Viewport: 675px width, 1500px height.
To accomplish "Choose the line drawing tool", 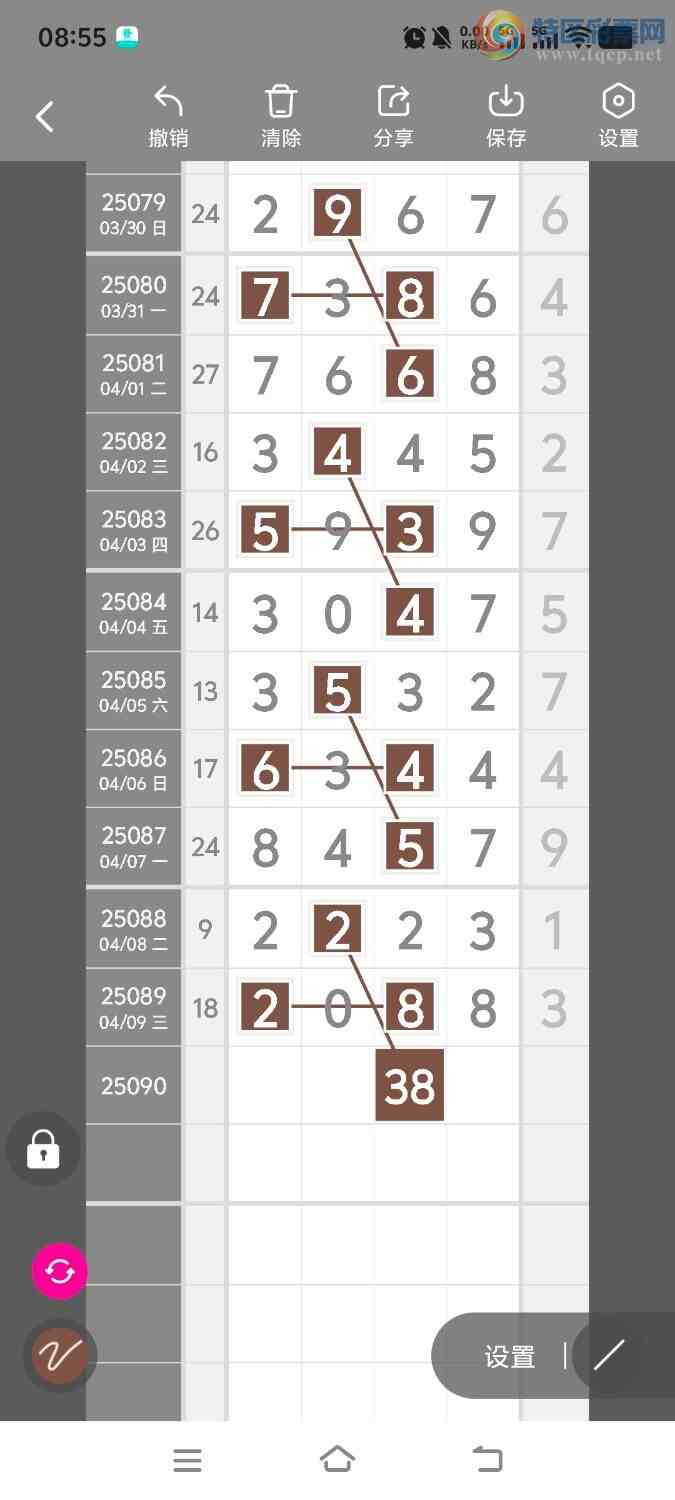I will [x=609, y=1356].
